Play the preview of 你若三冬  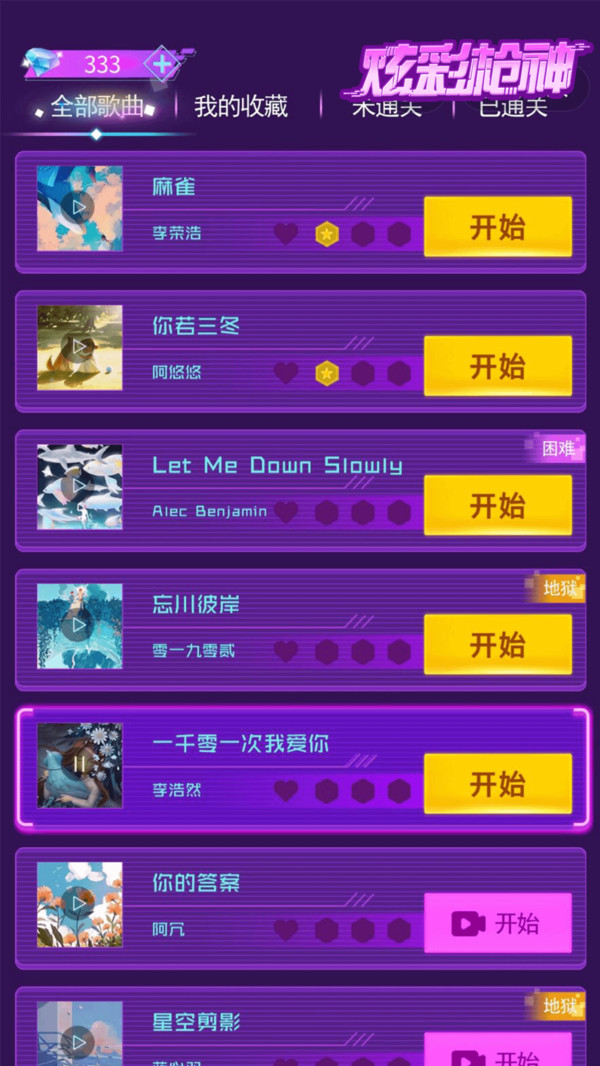click(79, 347)
